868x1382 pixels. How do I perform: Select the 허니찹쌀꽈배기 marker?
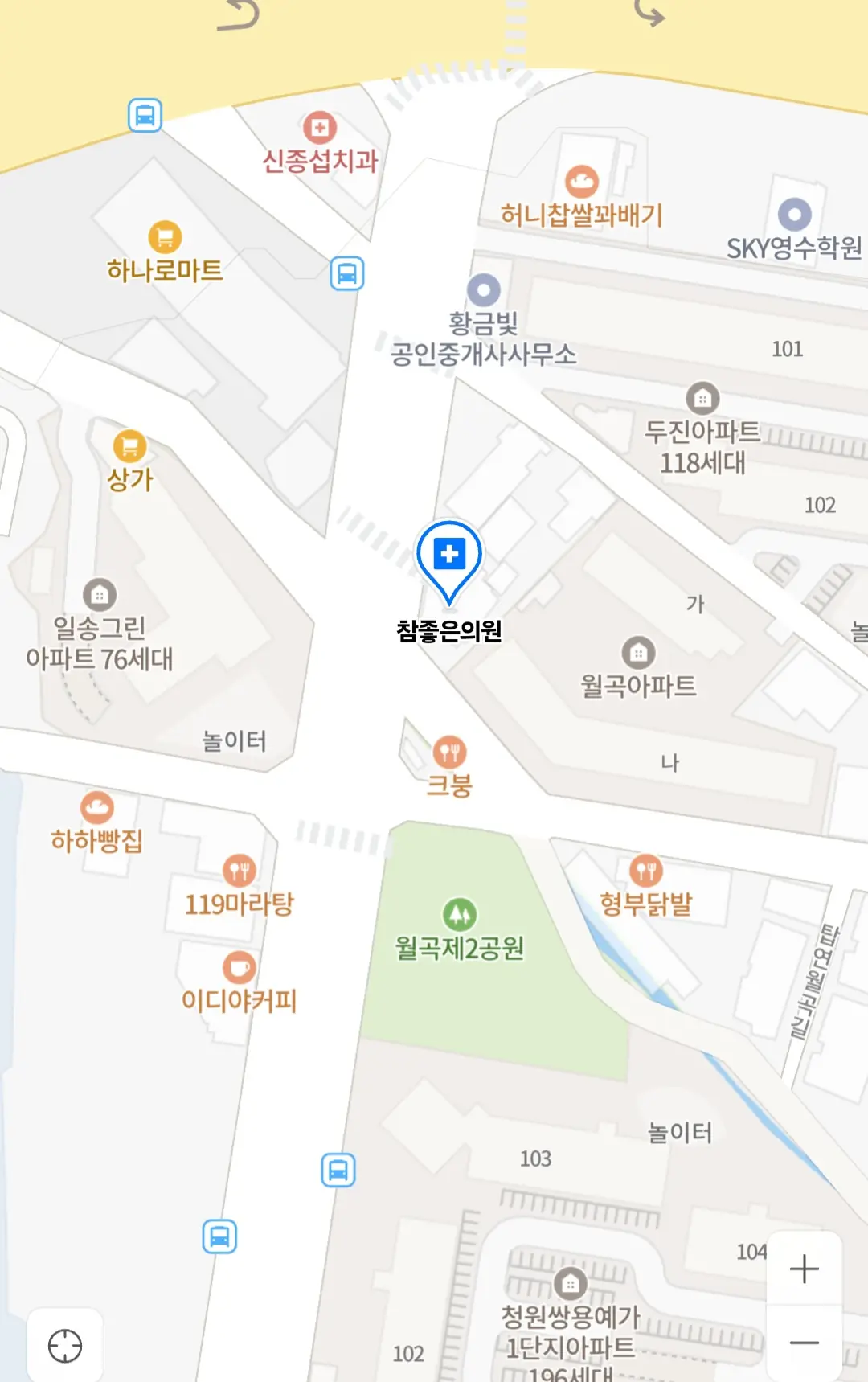[x=582, y=182]
